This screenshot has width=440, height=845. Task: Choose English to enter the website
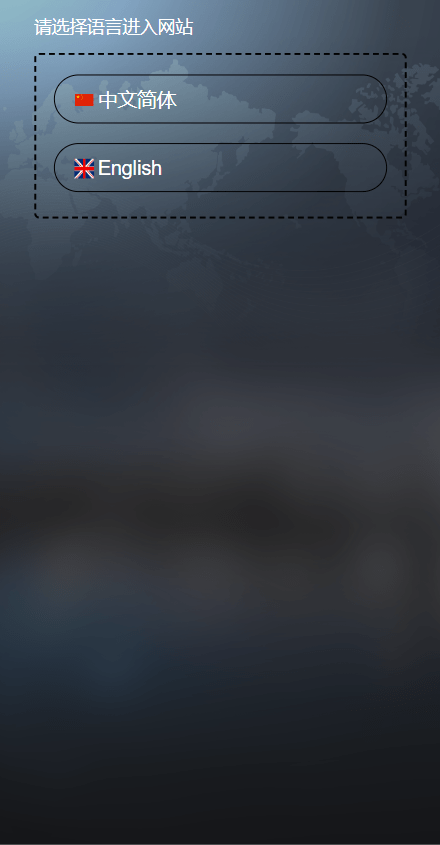pos(220,168)
